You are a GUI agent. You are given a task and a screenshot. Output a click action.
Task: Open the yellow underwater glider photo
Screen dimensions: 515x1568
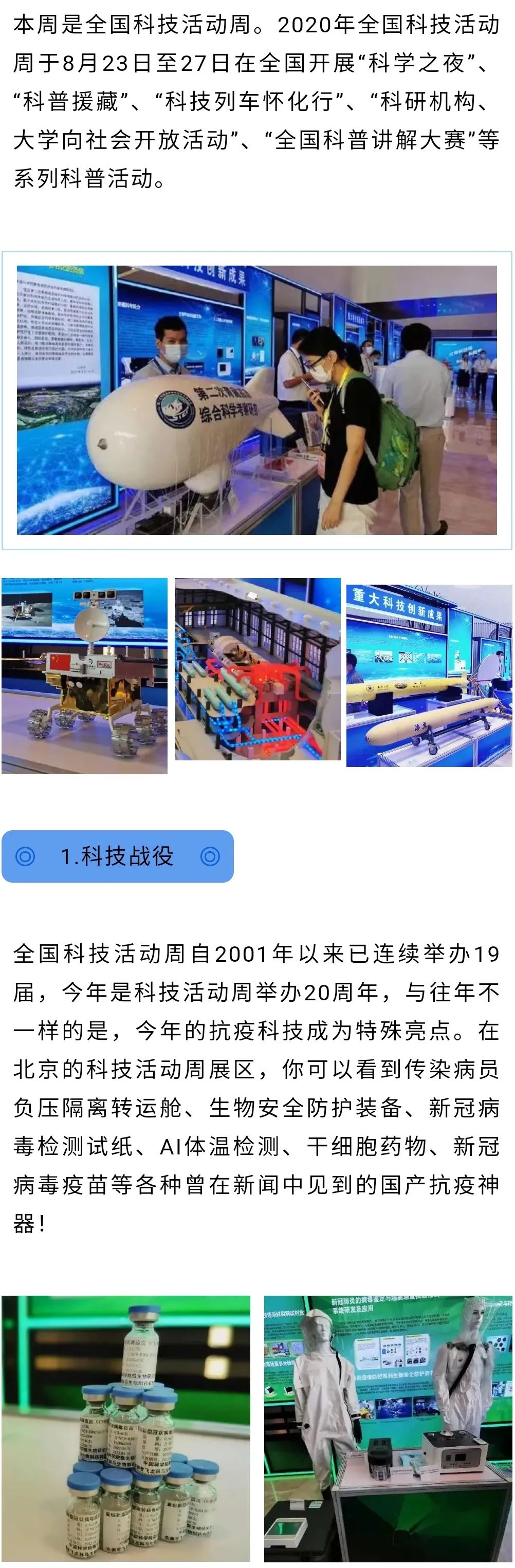[x=429, y=676]
